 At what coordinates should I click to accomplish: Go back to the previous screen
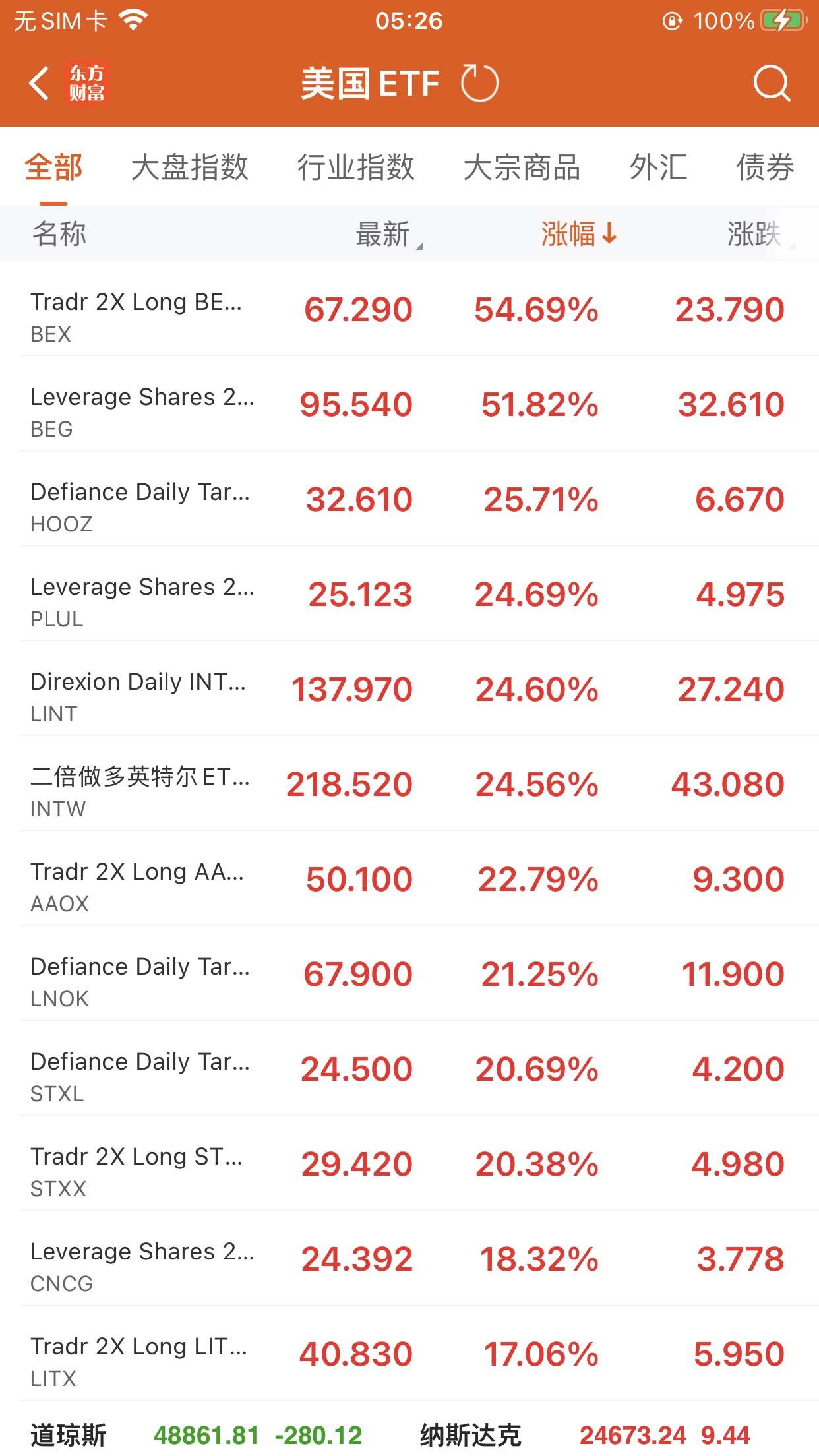[x=40, y=84]
